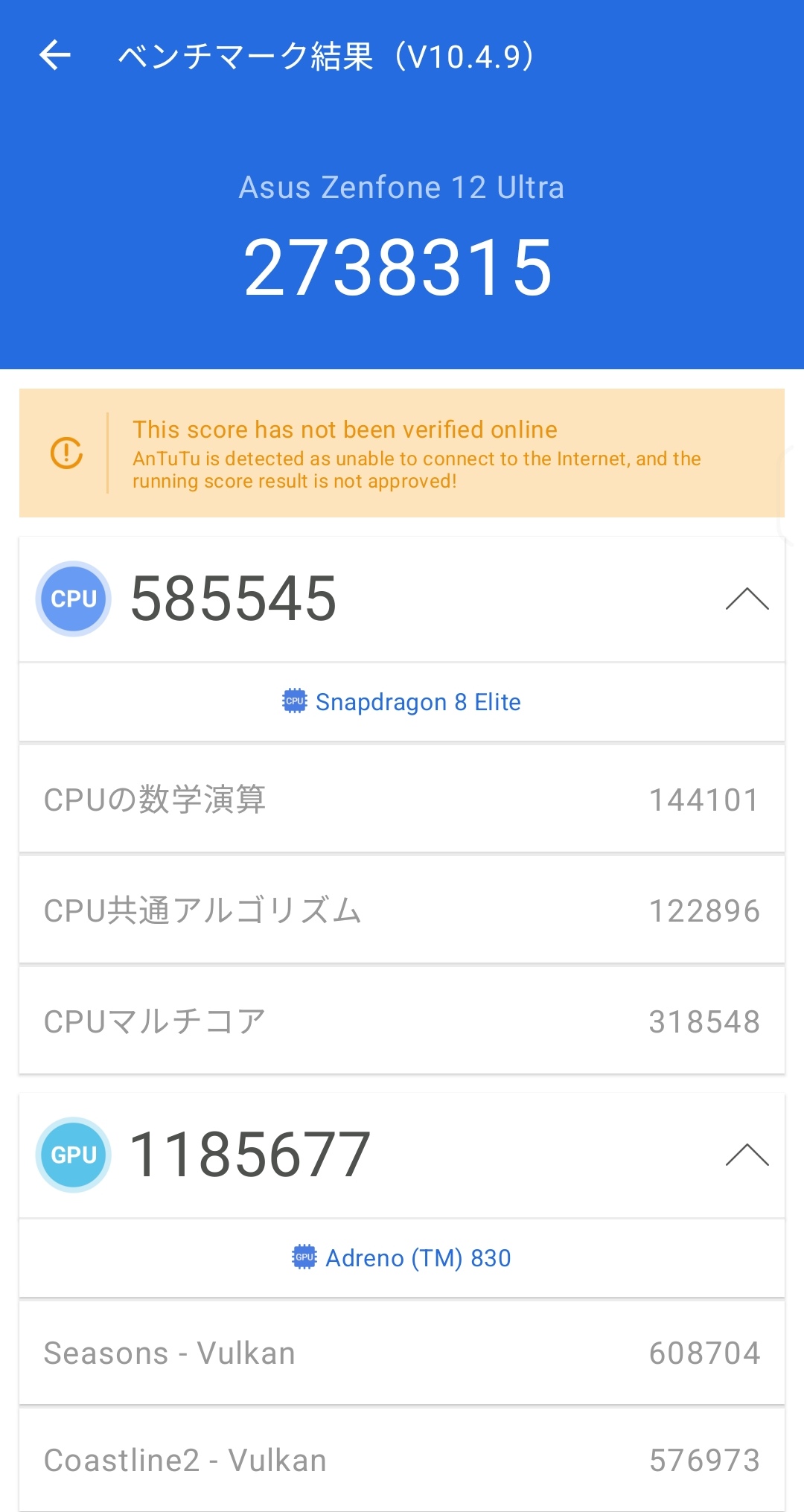Go back using the arrow icon

pos(55,55)
